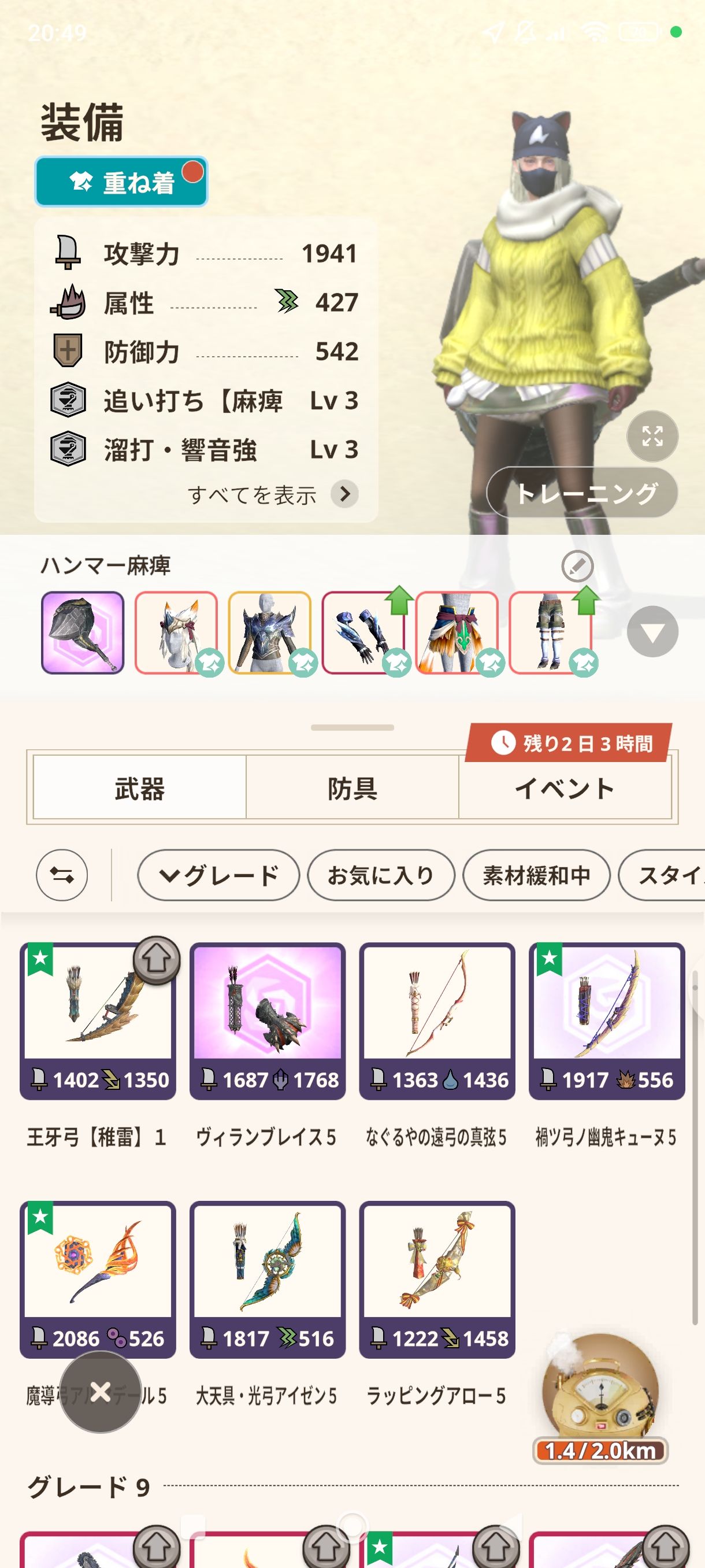705x1568 pixels.
Task: Open the 重ね着 layered armor button
Action: 121,182
